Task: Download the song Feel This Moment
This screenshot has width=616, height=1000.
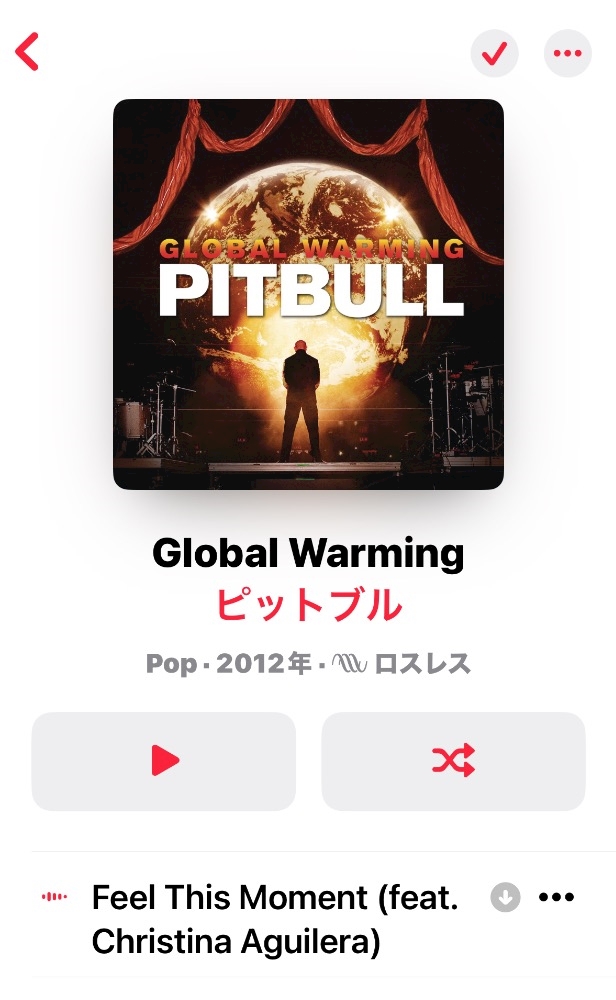Action: 505,898
